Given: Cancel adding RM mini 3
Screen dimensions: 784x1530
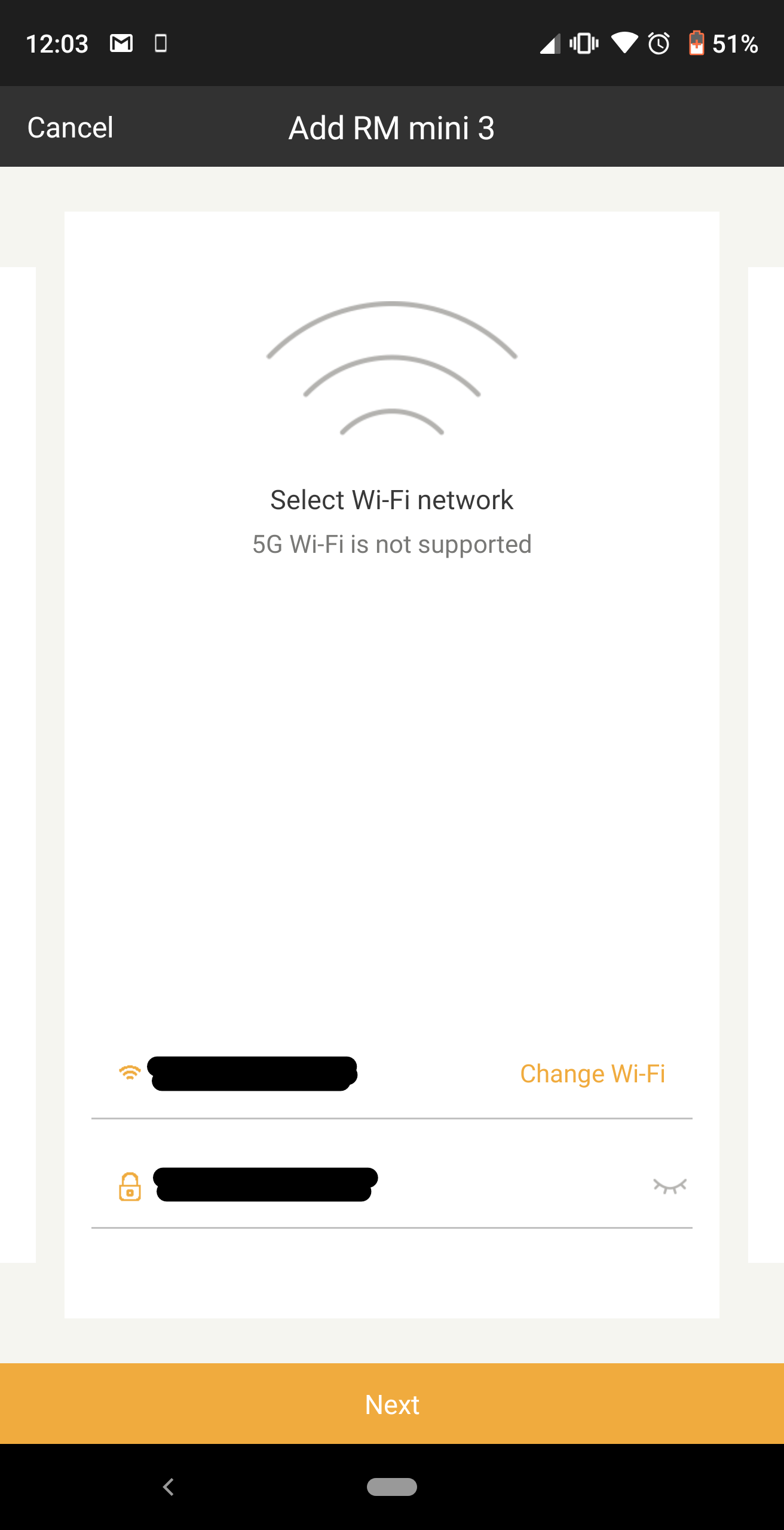Looking at the screenshot, I should tap(71, 127).
